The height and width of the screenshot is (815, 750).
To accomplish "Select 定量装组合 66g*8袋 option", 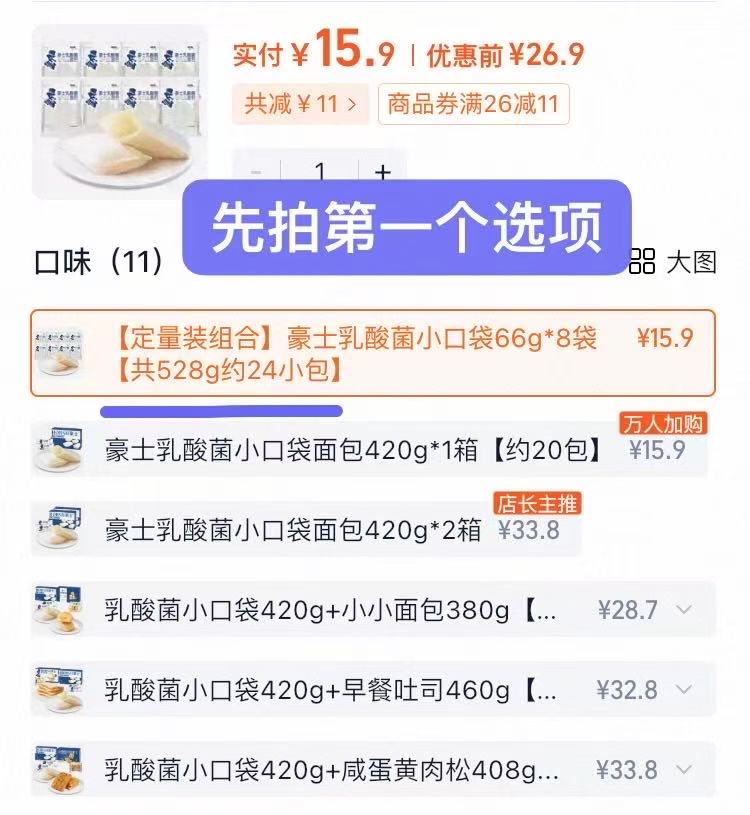I will point(372,353).
